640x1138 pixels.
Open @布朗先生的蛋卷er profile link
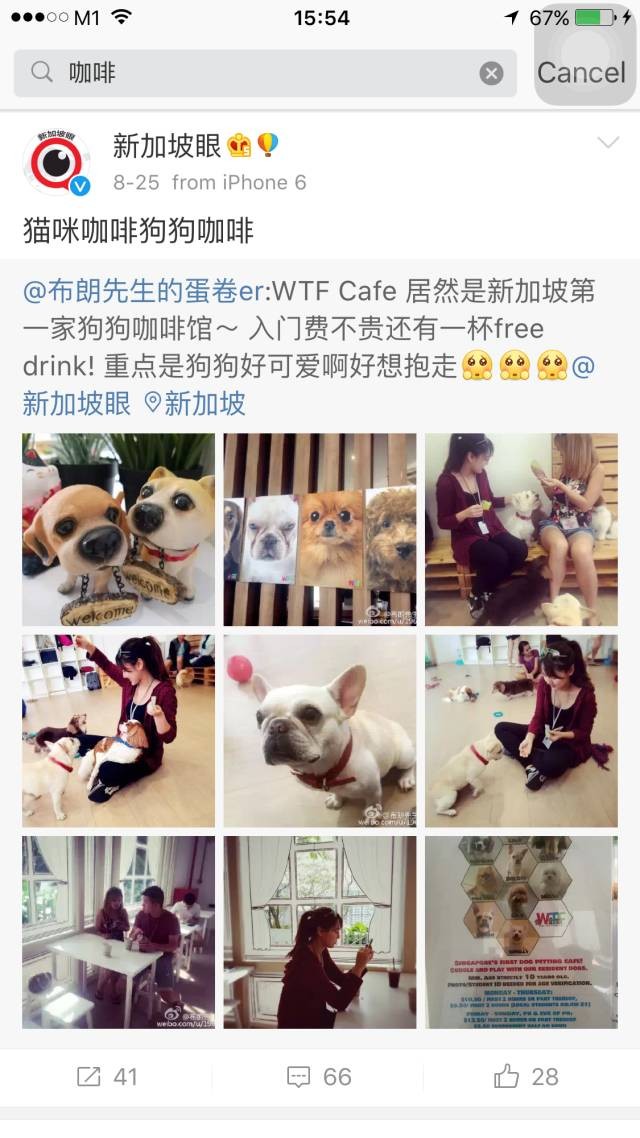[145, 291]
